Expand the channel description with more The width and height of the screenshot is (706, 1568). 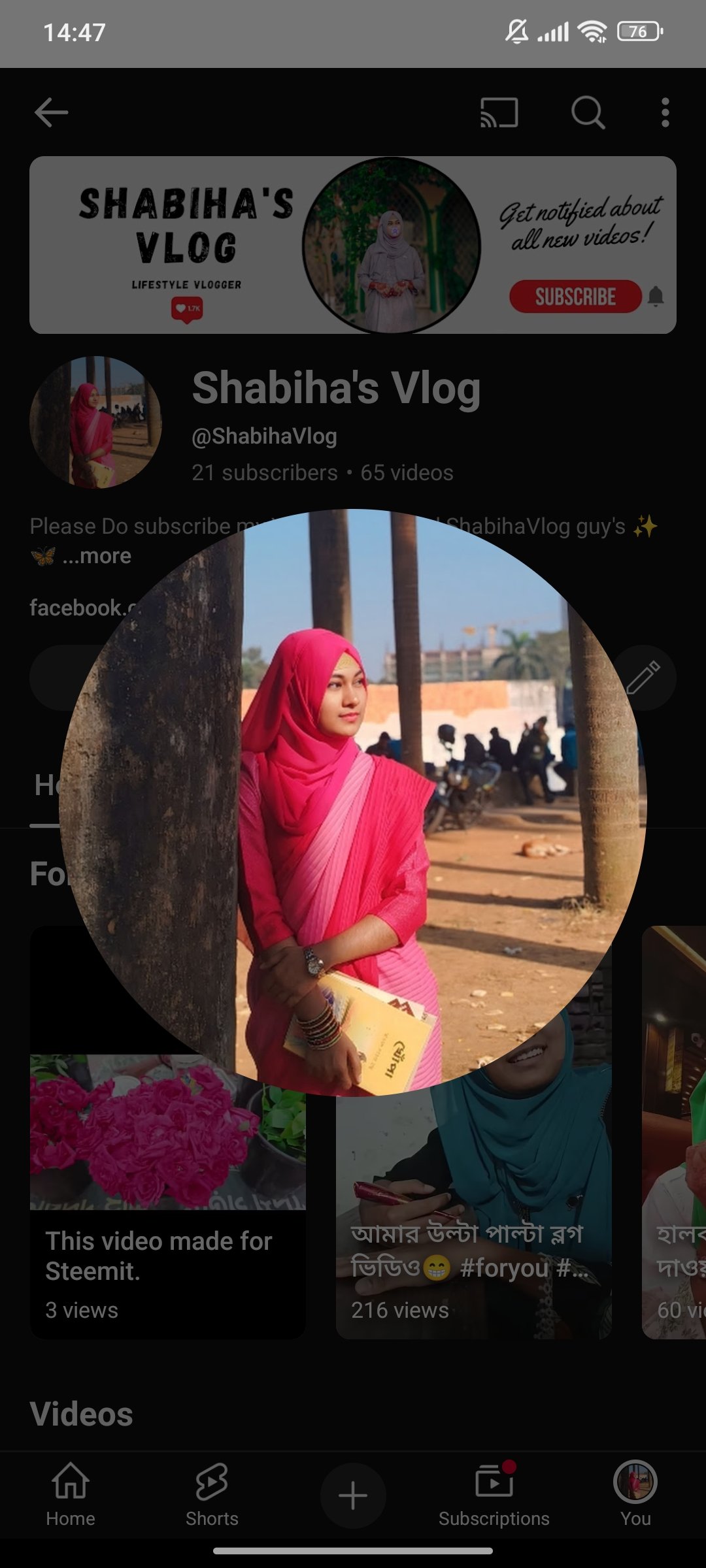pyautogui.click(x=97, y=556)
